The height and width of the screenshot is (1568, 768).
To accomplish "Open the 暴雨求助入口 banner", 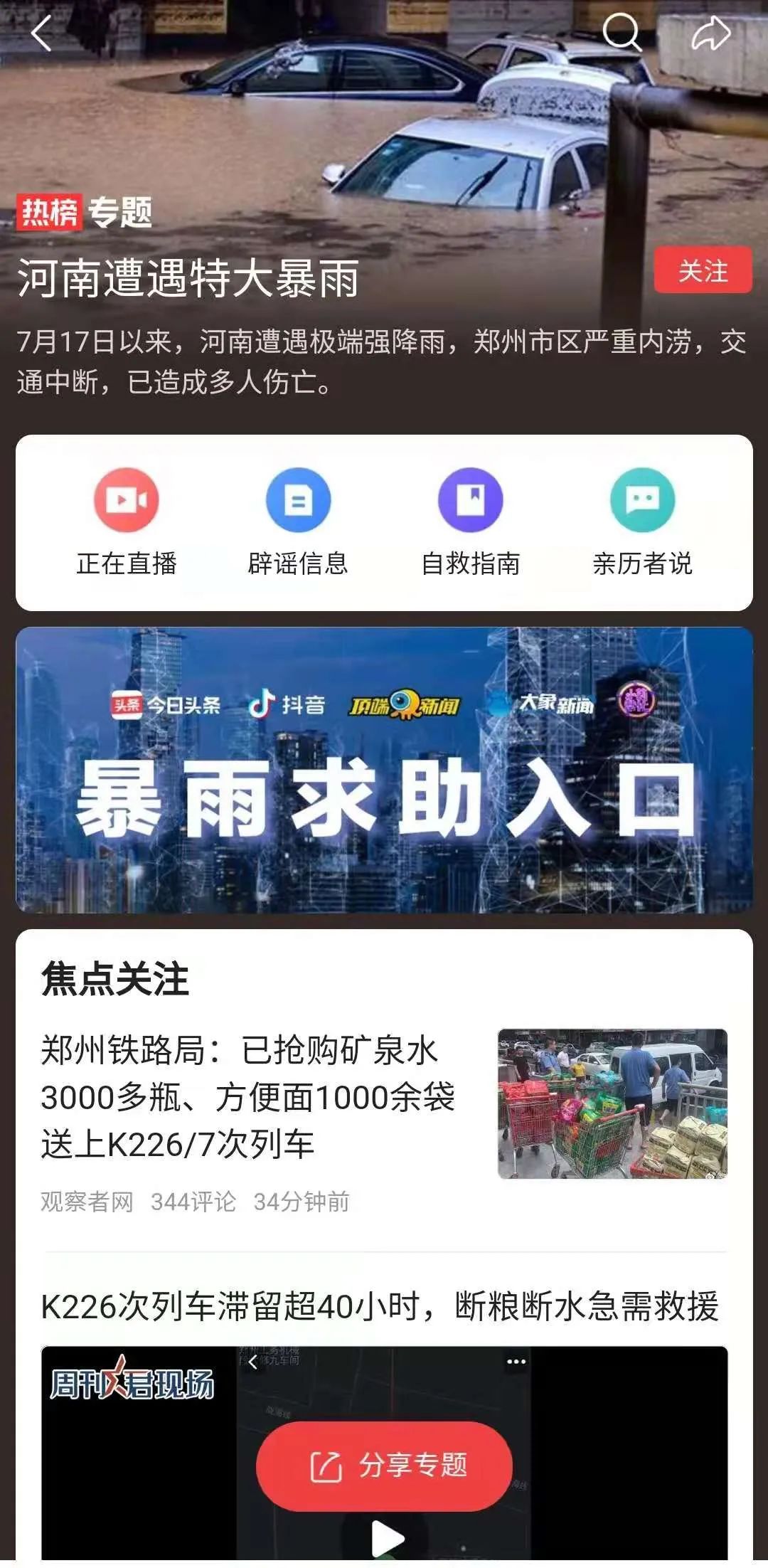I will click(x=384, y=770).
